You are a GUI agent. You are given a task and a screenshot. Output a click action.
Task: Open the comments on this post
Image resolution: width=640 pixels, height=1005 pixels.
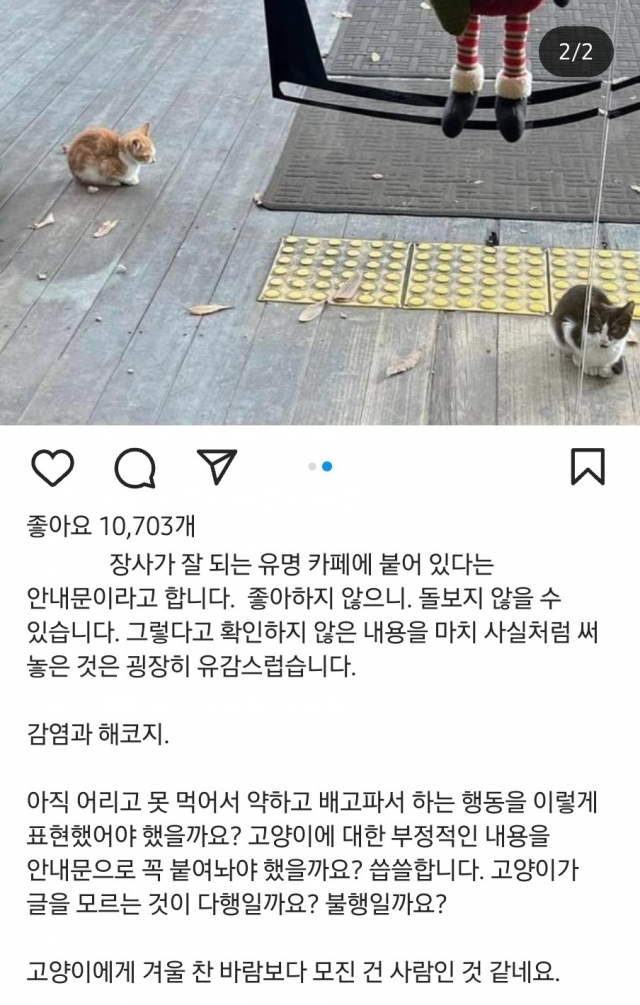click(x=134, y=467)
